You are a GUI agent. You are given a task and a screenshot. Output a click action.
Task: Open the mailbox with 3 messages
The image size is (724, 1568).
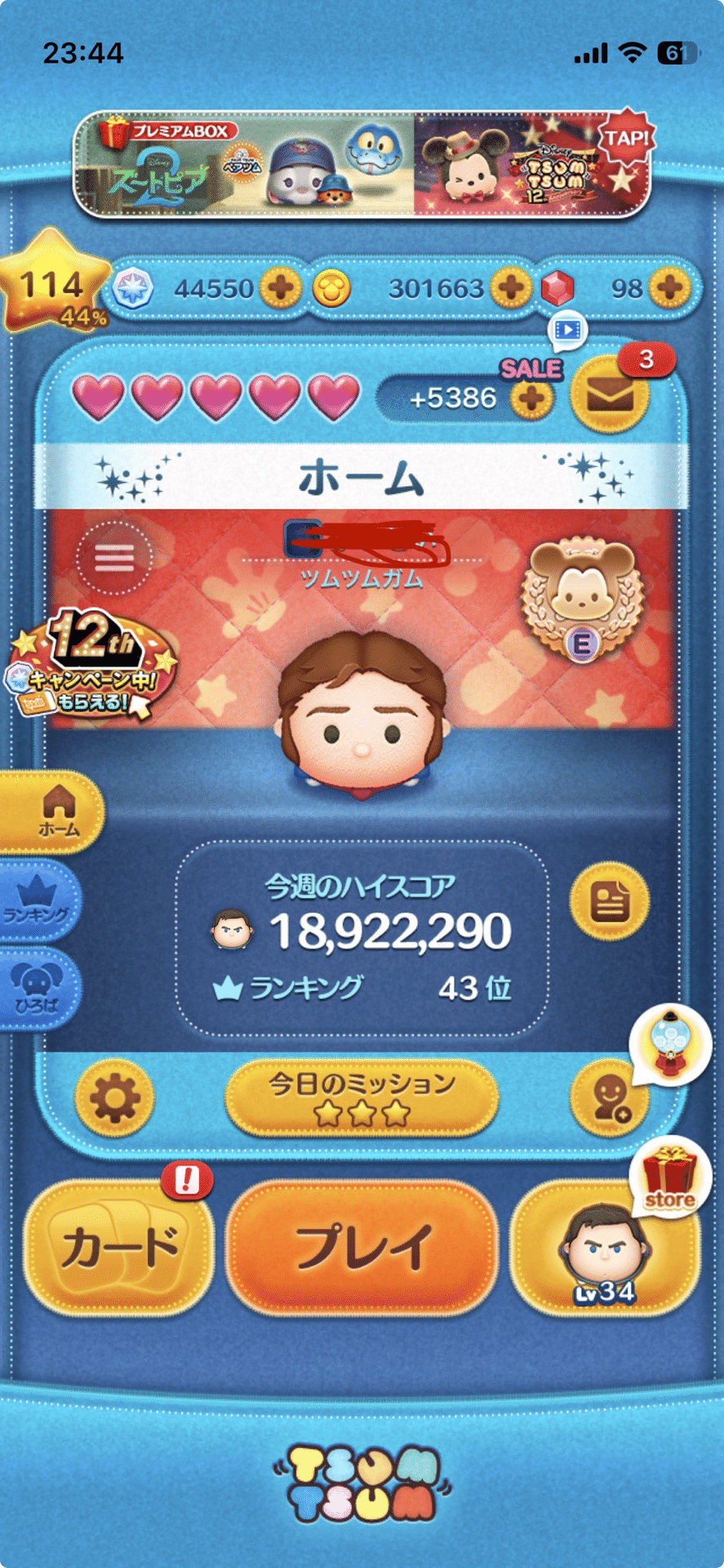[610, 397]
